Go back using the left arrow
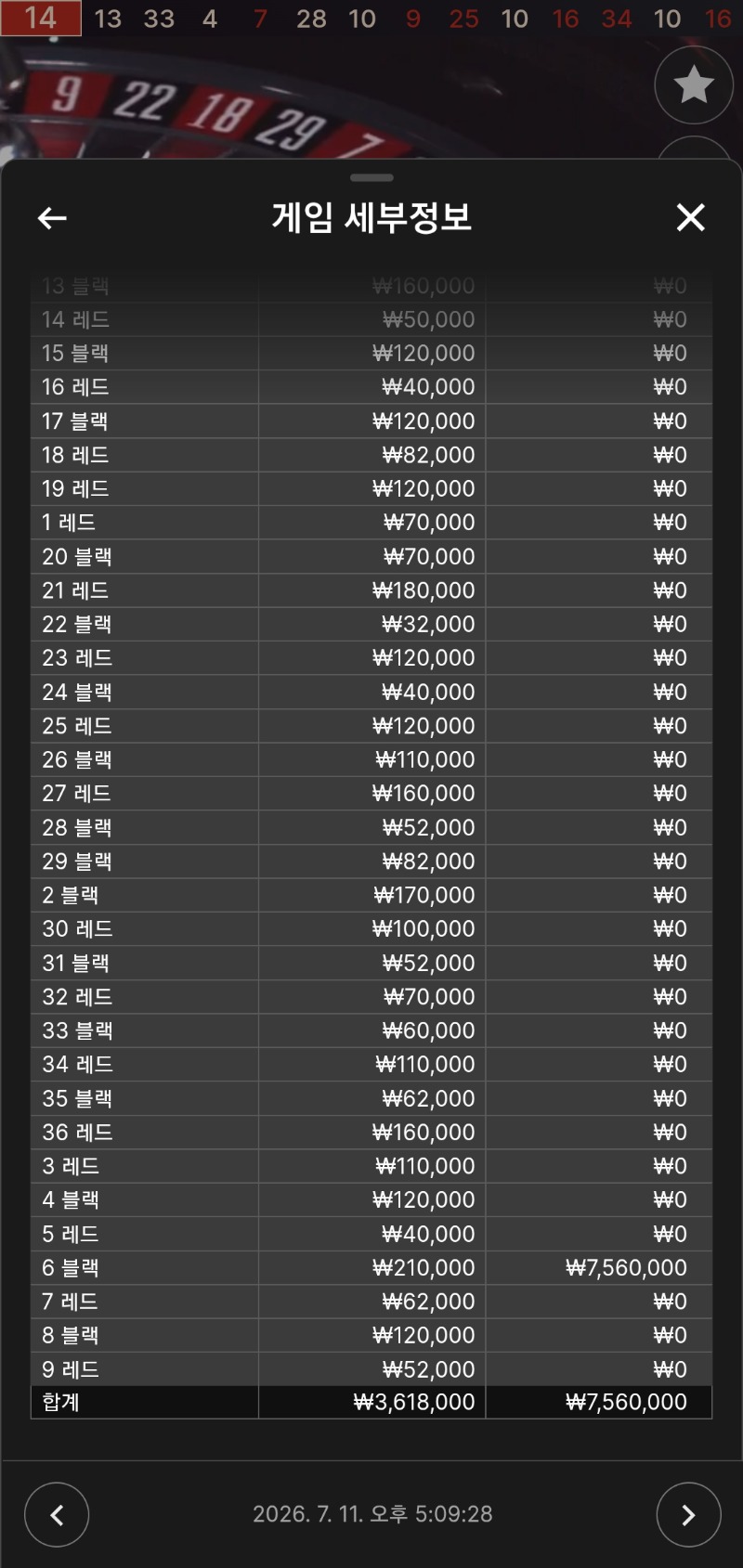This screenshot has height=1568, width=743. coord(52,218)
